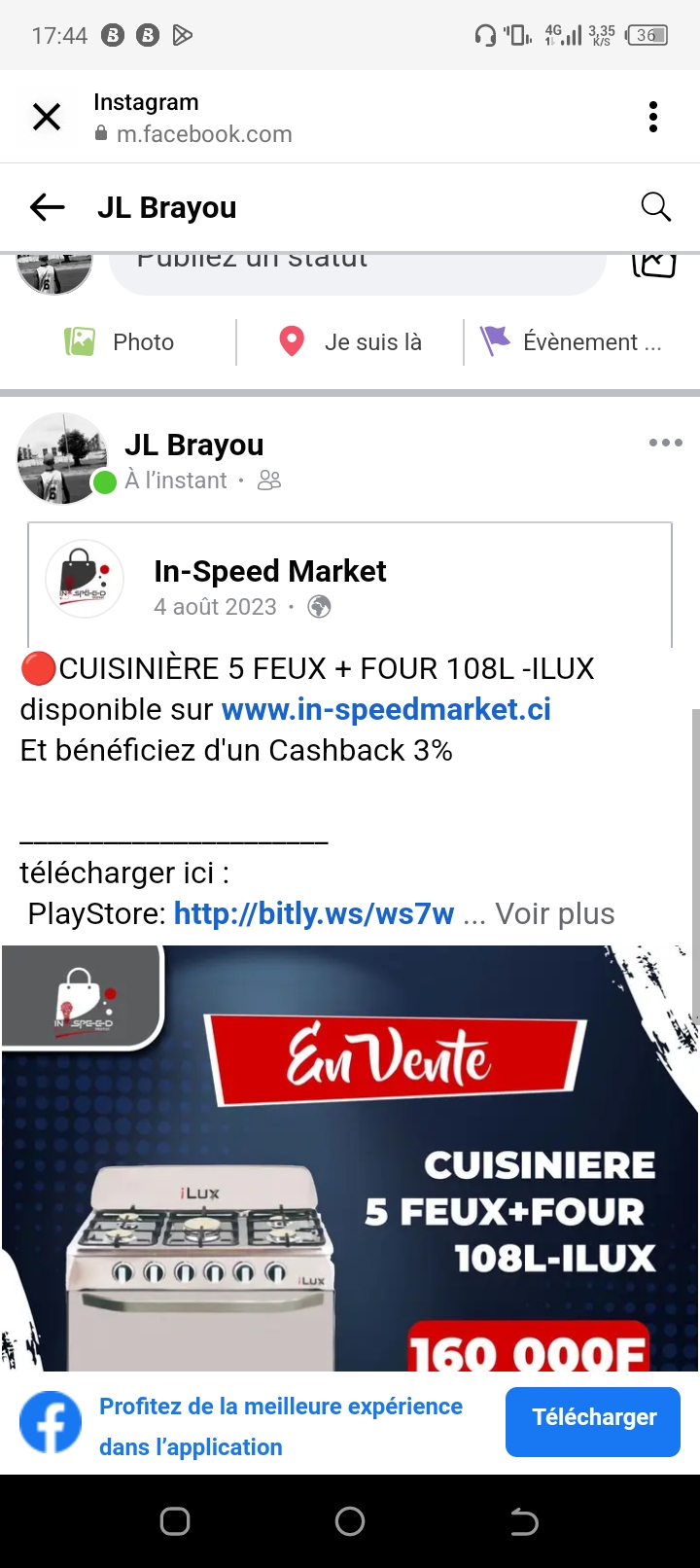This screenshot has width=700, height=1568.
Task: Open JL Brayou's profile picture on the post
Action: [x=62, y=457]
